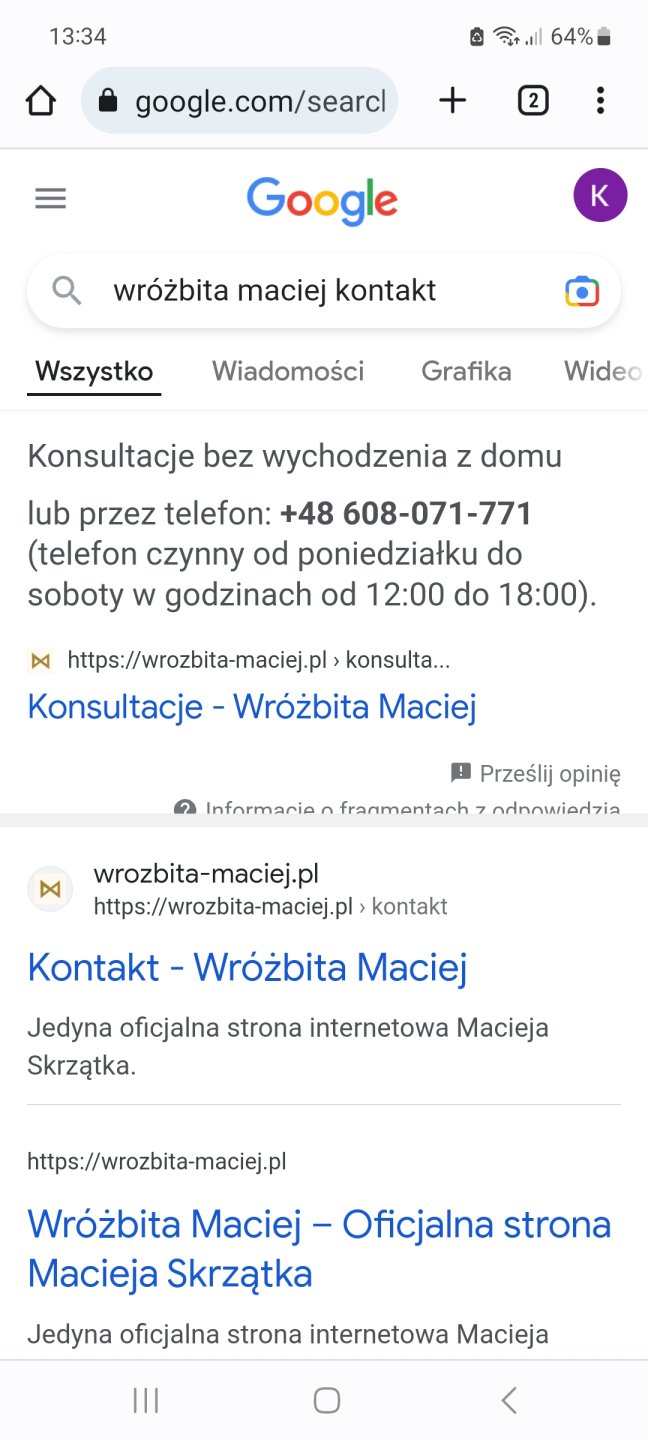Go to the browser home page
Image resolution: width=648 pixels, height=1440 pixels.
coord(41,100)
